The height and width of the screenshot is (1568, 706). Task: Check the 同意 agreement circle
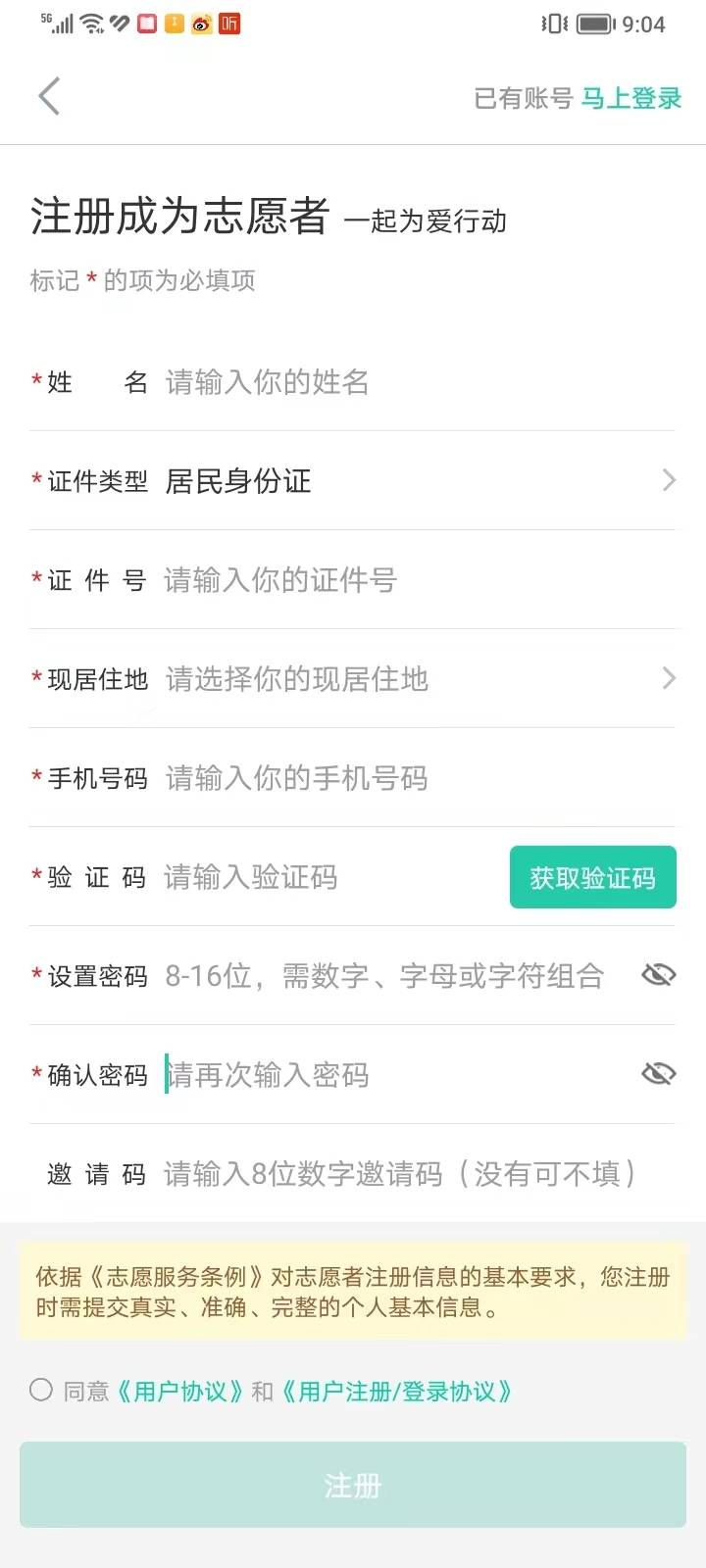pos(41,1390)
